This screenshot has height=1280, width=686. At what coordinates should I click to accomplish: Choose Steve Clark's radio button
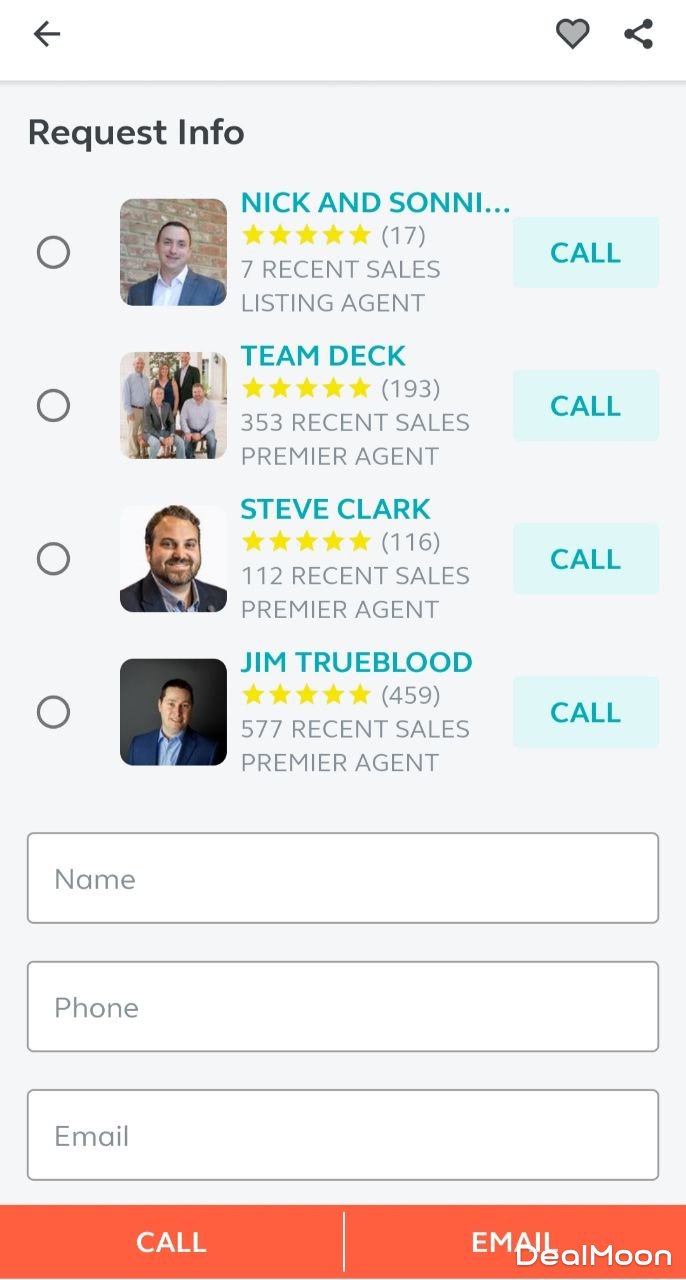pos(53,558)
